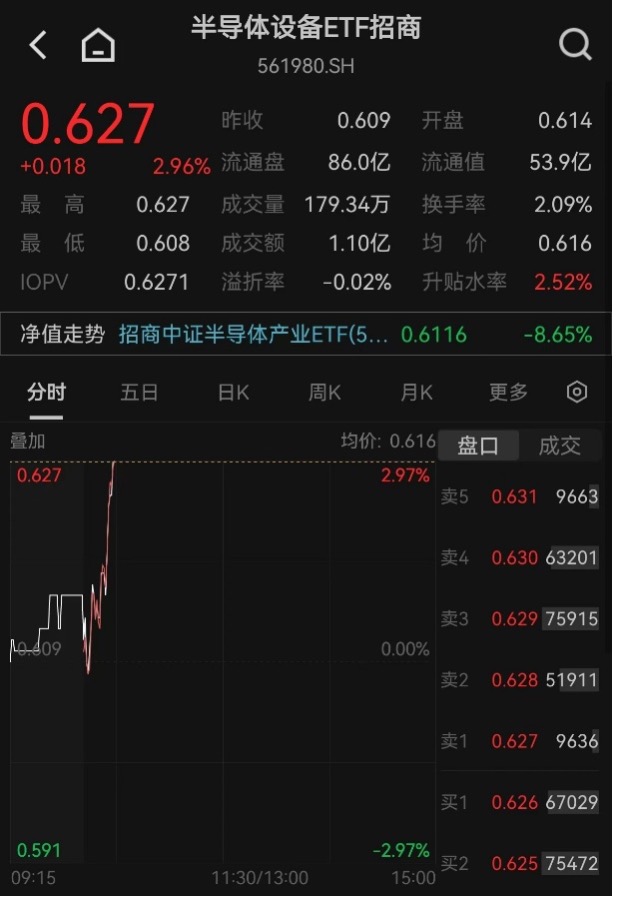Open chart settings hexagon icon
The height and width of the screenshot is (901, 617).
[x=577, y=392]
